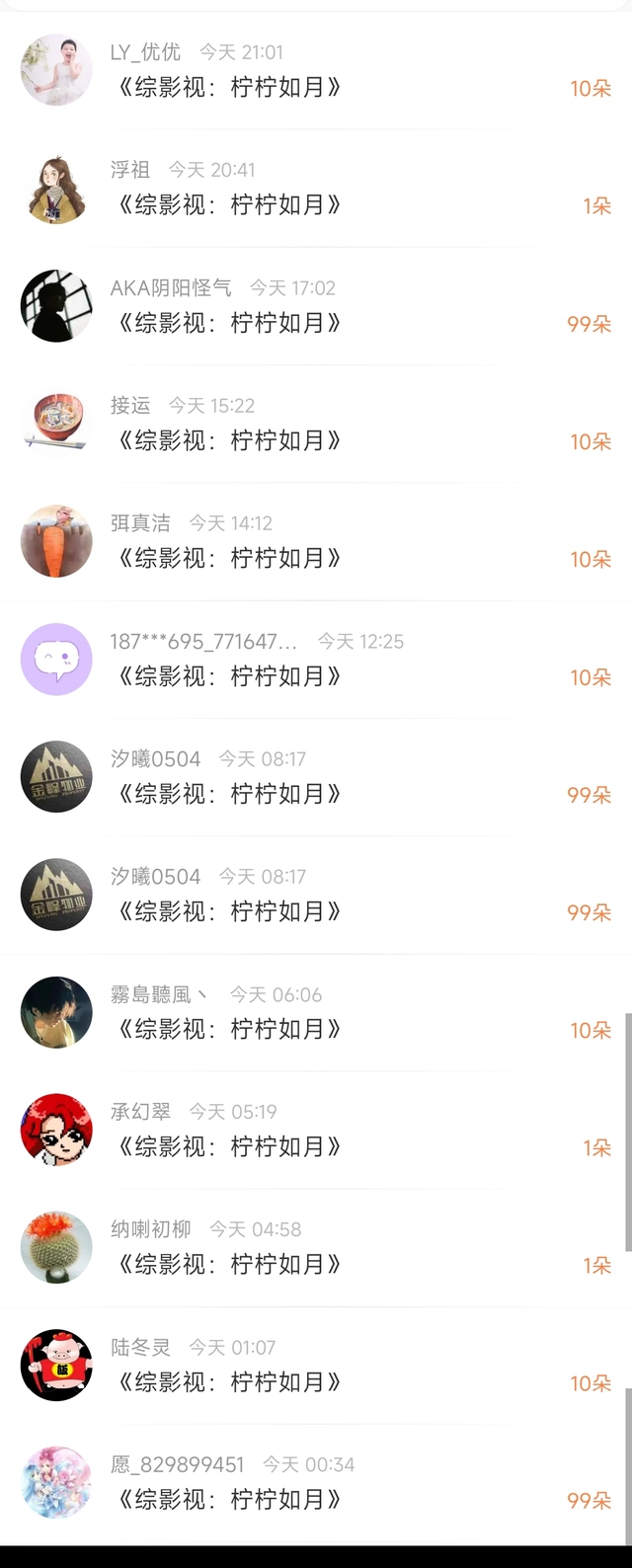
Task: Select the row from 纳喇初柳
Action: [x=316, y=1247]
